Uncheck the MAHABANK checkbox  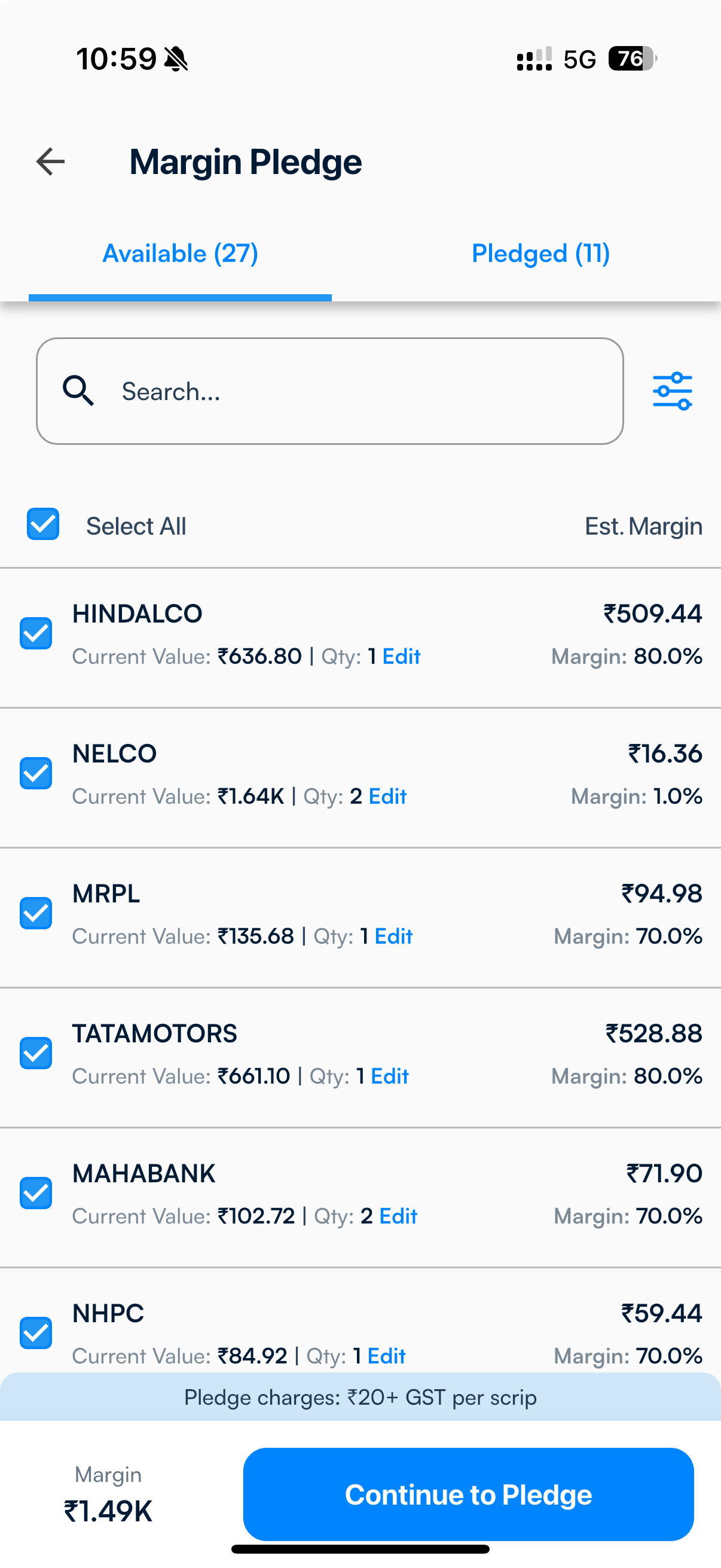pyautogui.click(x=36, y=1194)
